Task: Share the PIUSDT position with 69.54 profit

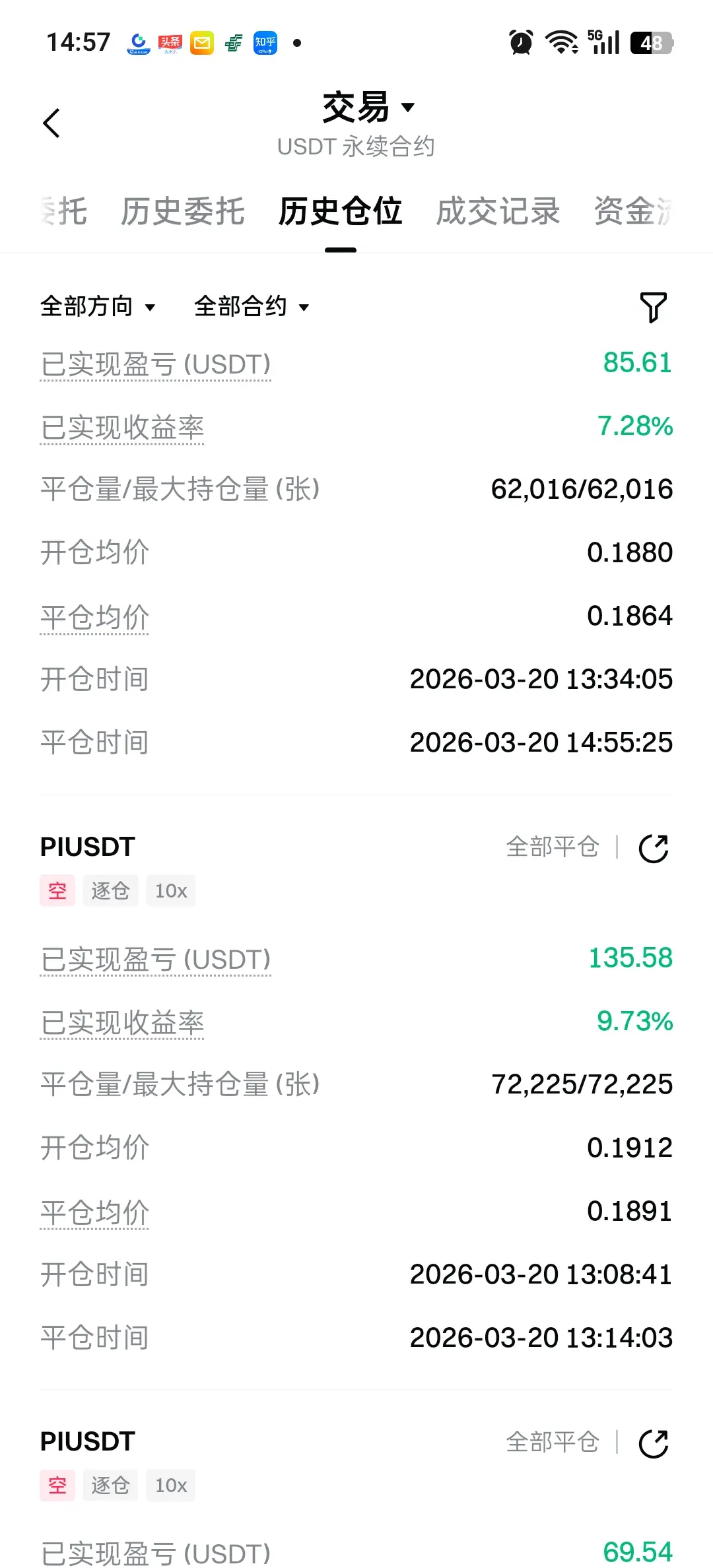Action: (x=654, y=1443)
